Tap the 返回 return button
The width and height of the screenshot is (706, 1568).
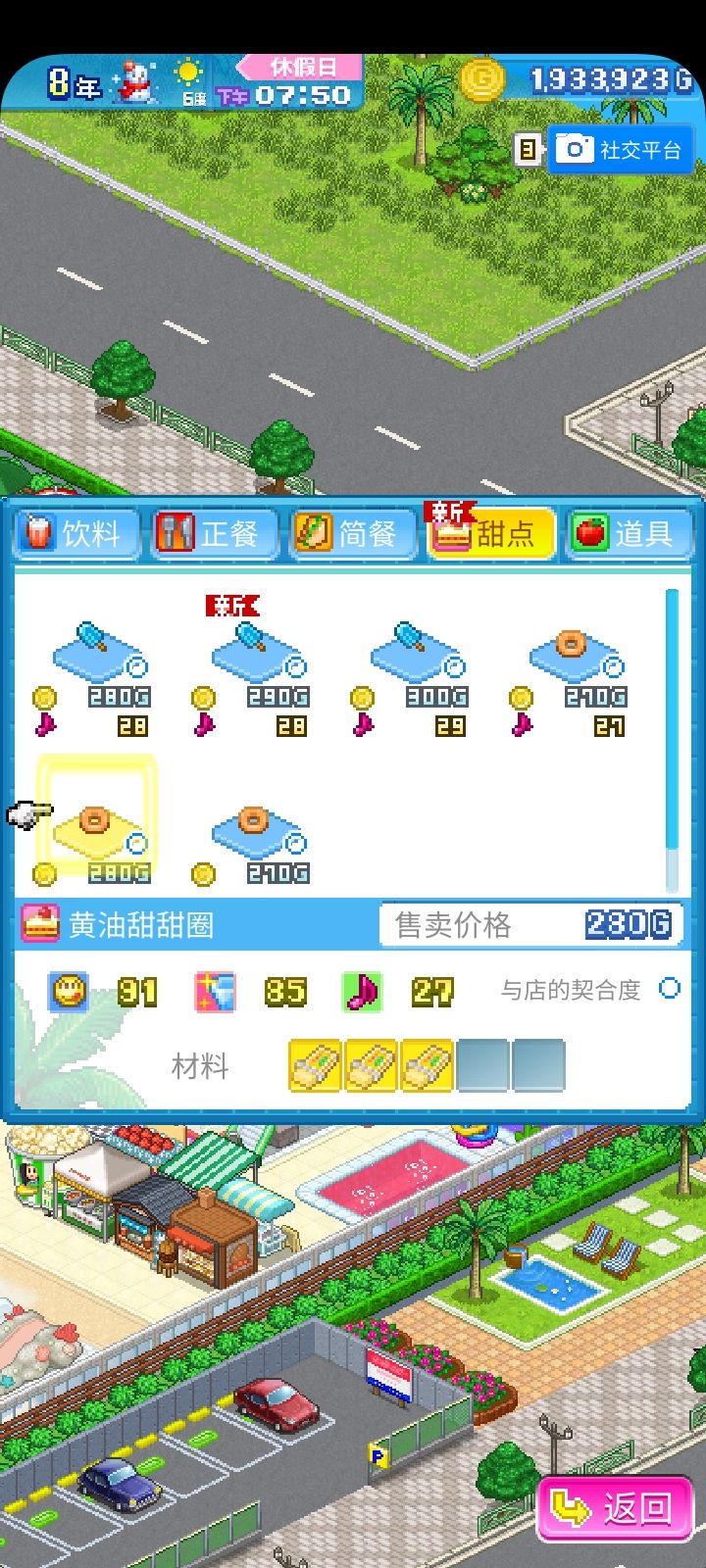pyautogui.click(x=615, y=1508)
